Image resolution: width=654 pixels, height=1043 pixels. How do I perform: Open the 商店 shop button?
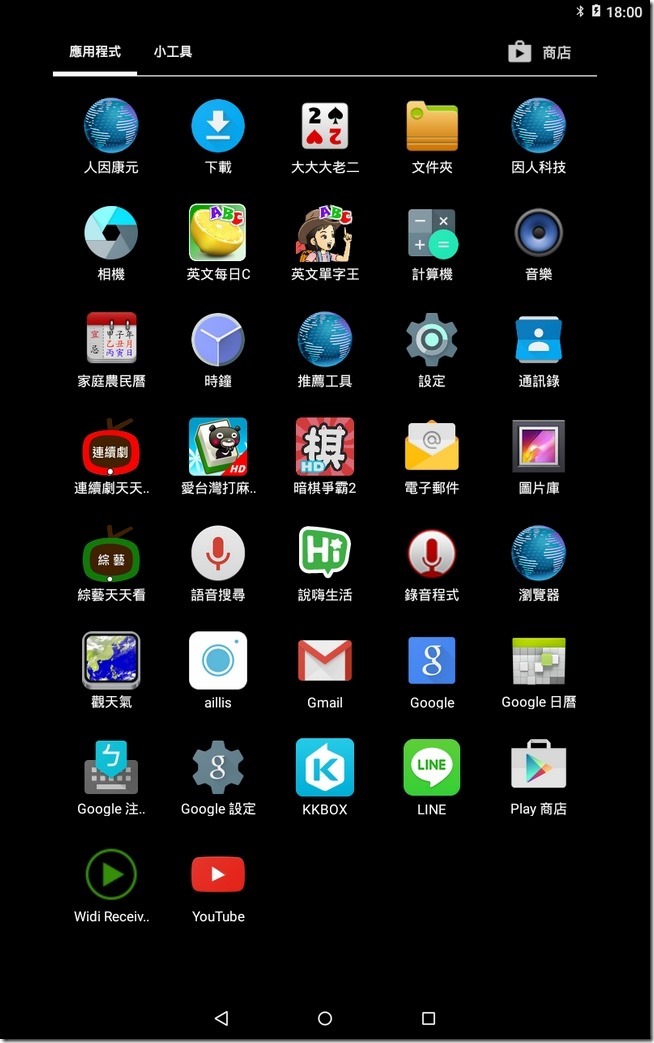(x=540, y=52)
